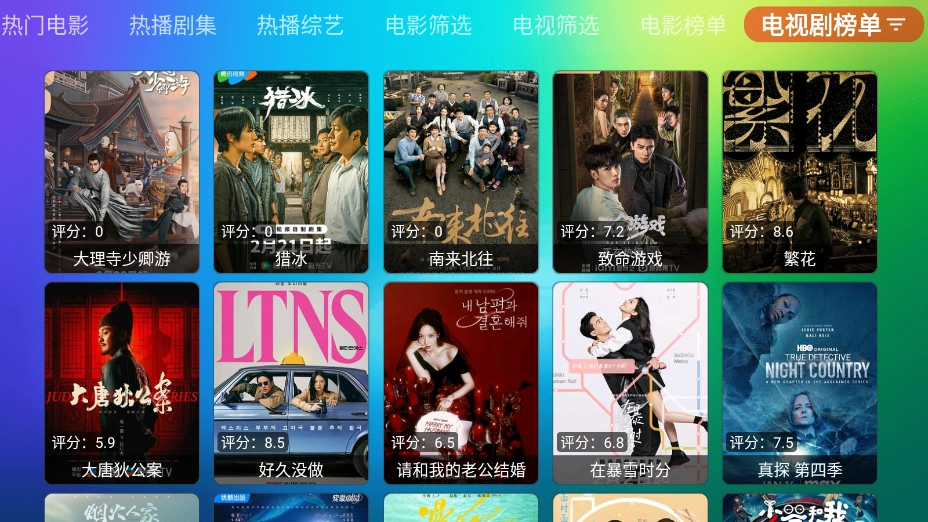The image size is (928, 522).
Task: View the 好久没做 series card
Action: [291, 383]
